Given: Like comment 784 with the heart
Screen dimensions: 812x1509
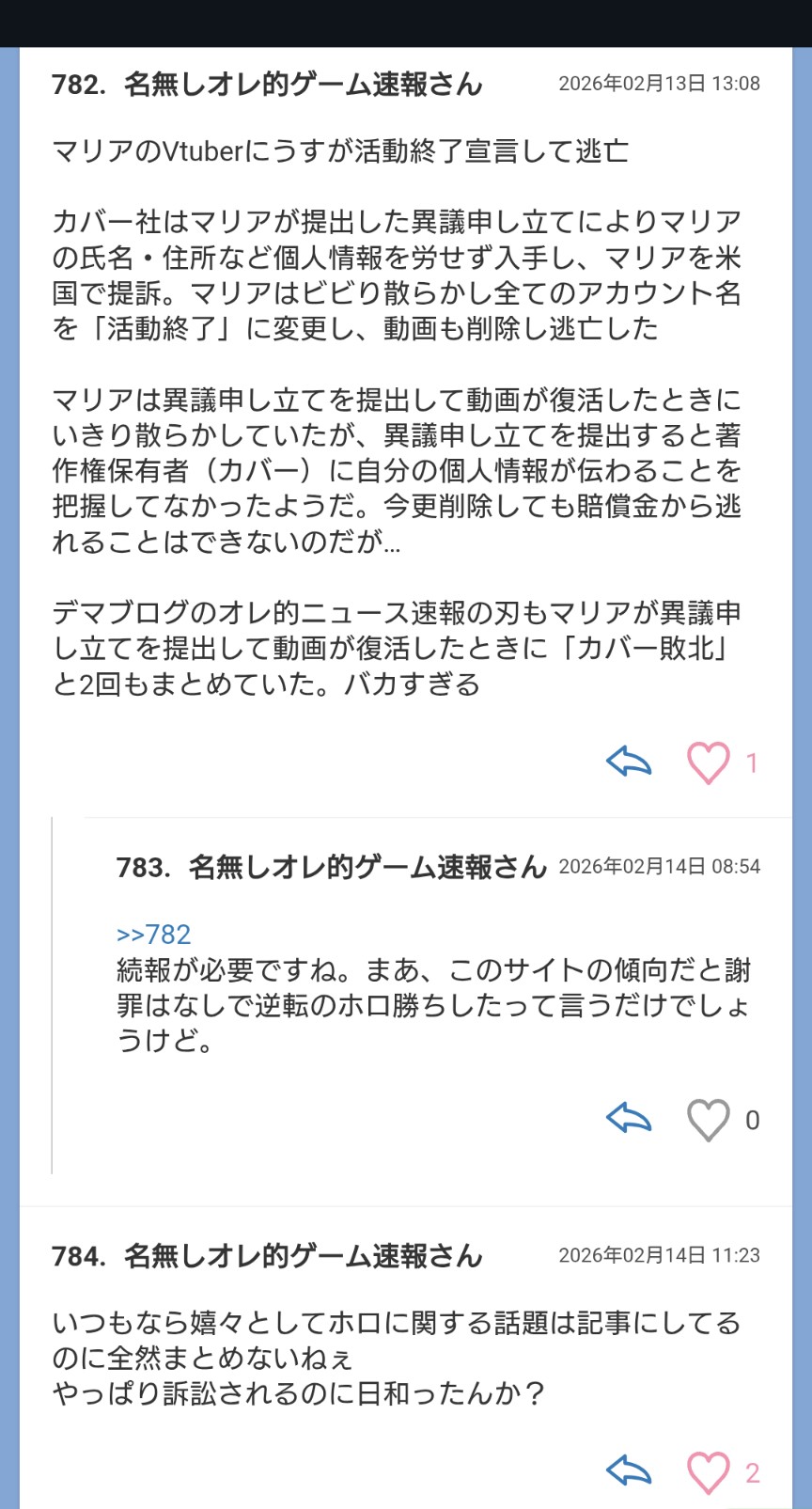Looking at the screenshot, I should pyautogui.click(x=709, y=1472).
